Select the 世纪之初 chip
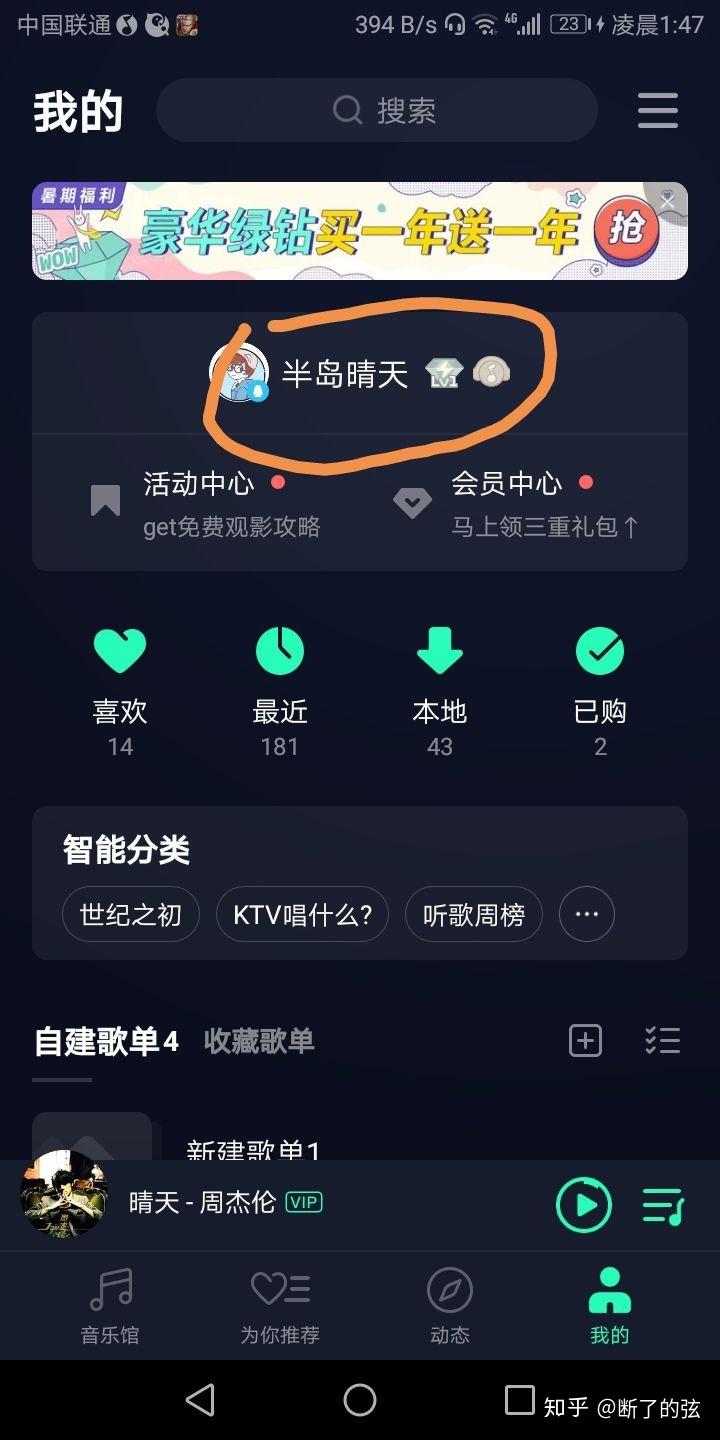The height and width of the screenshot is (1440, 720). (131, 914)
